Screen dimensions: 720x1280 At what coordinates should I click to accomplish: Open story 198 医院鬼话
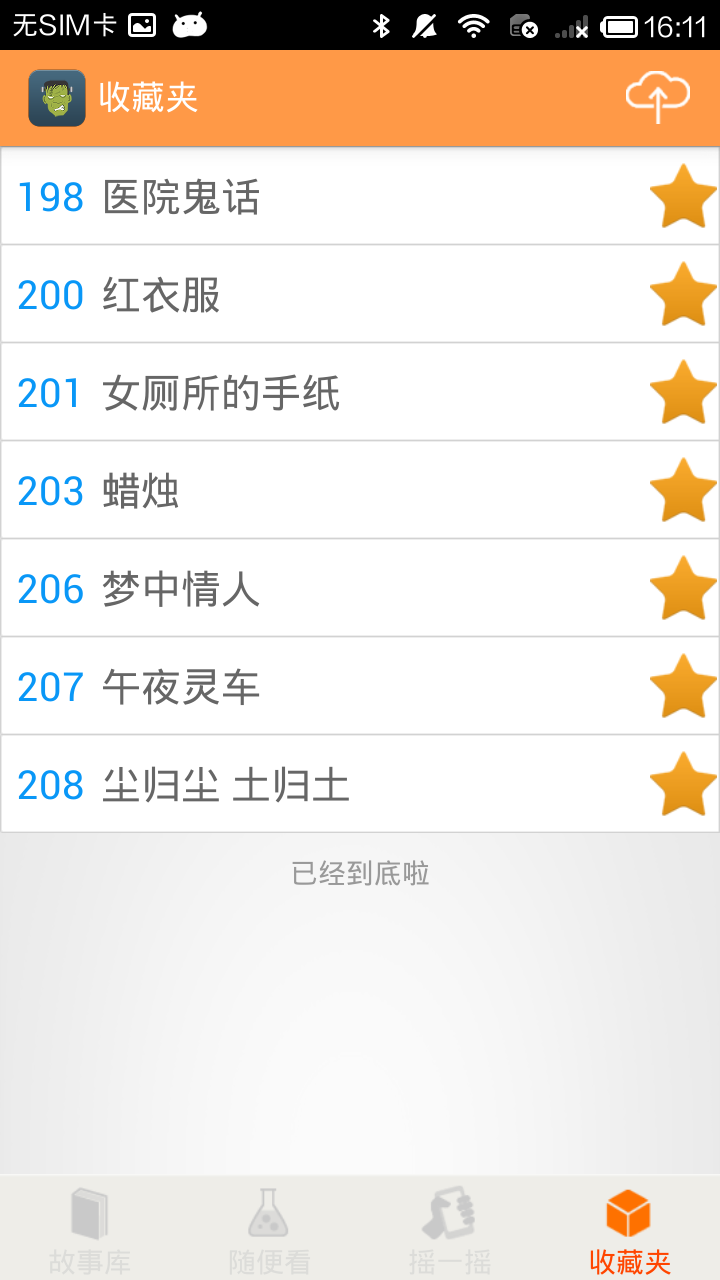(300, 197)
